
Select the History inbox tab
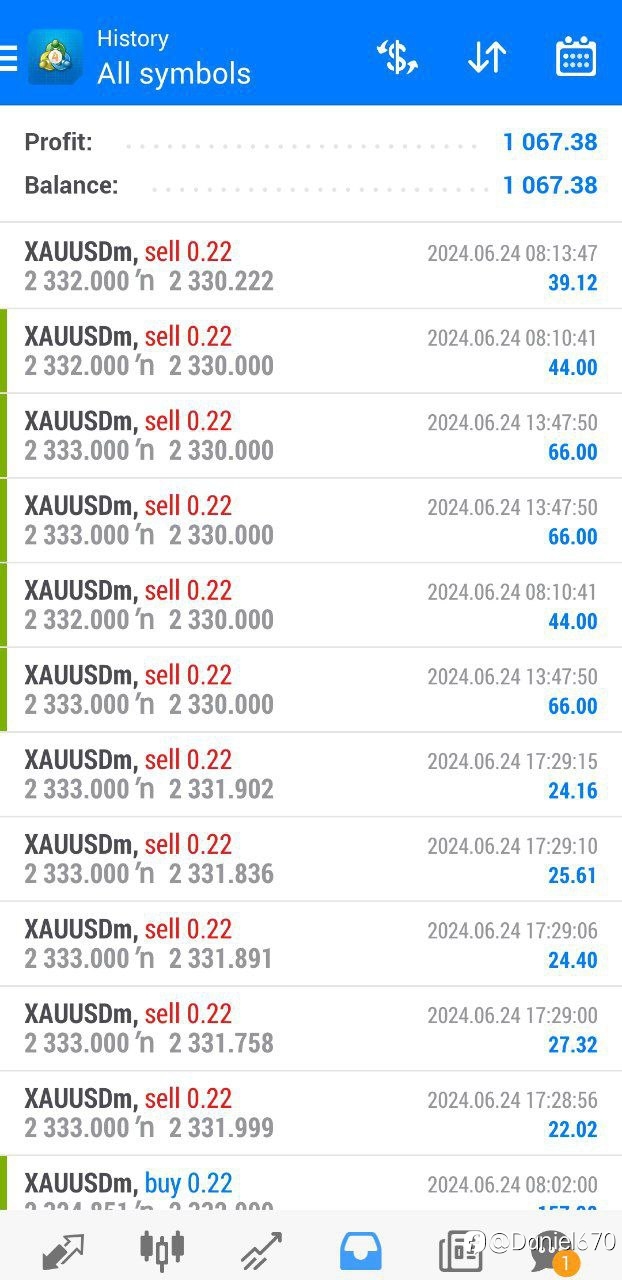coord(360,1249)
